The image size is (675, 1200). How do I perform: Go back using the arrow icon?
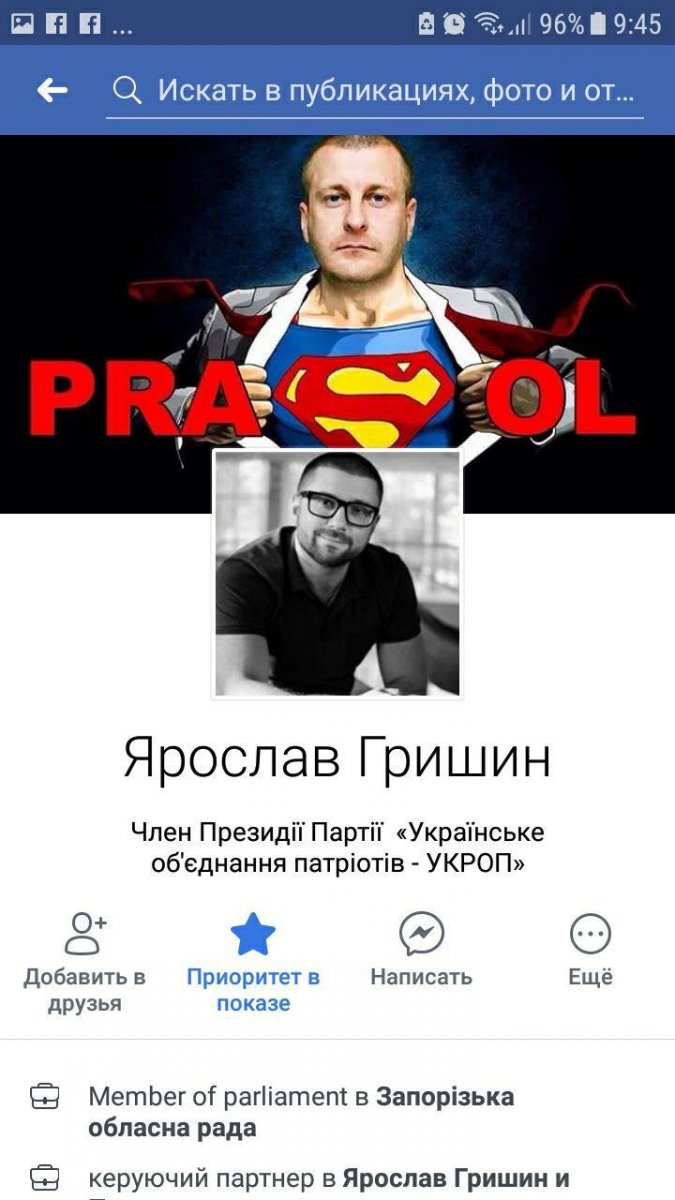click(52, 91)
